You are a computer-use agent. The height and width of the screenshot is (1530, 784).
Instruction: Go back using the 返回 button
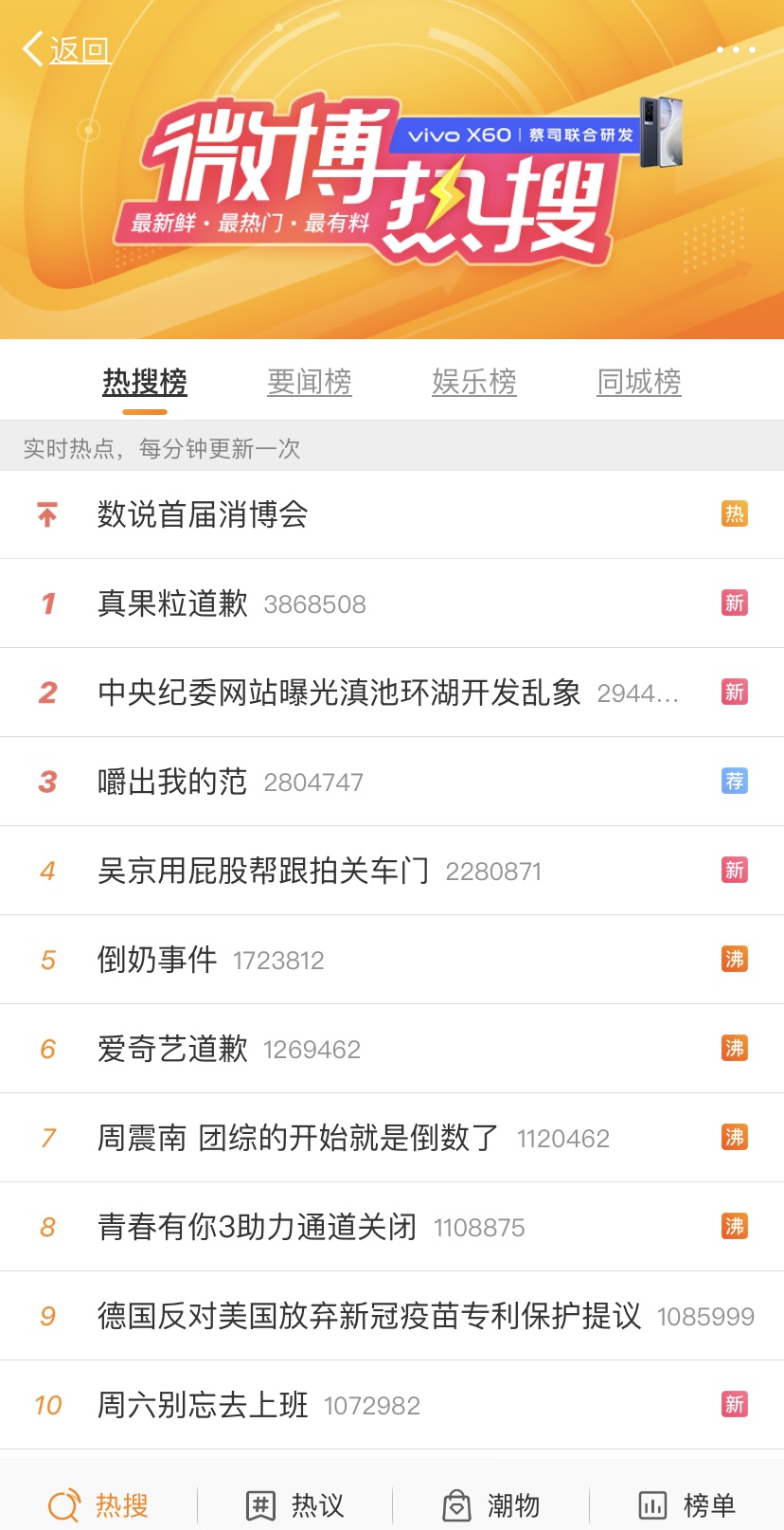pyautogui.click(x=66, y=49)
